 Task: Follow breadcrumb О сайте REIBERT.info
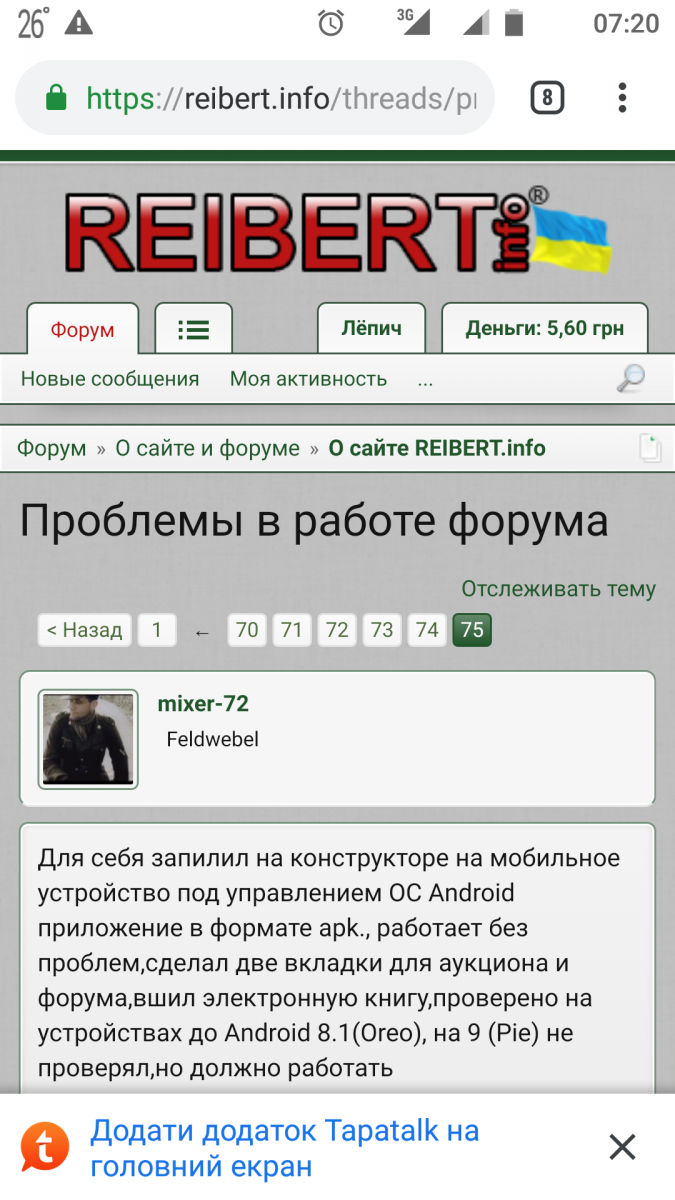(x=437, y=448)
